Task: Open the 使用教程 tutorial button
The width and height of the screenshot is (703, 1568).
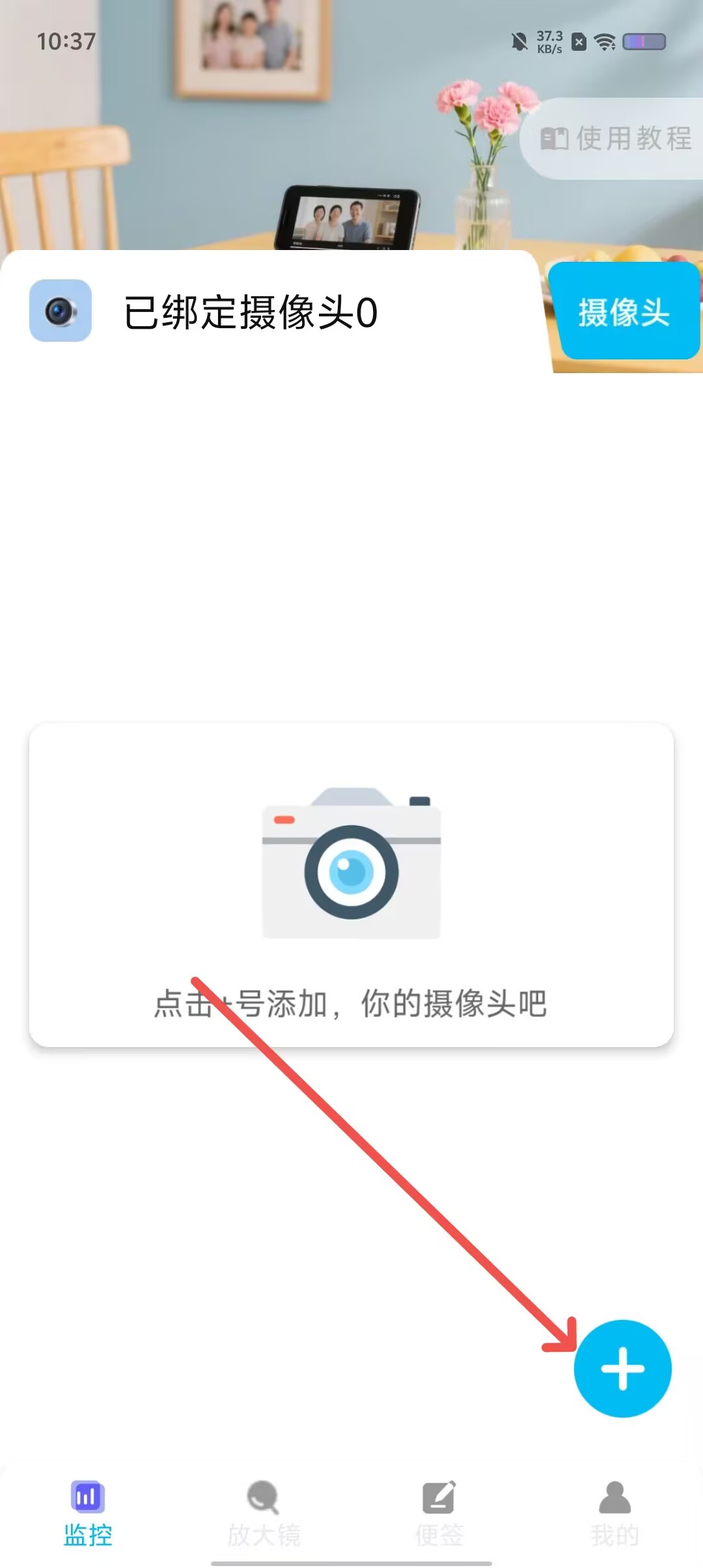Action: point(614,139)
